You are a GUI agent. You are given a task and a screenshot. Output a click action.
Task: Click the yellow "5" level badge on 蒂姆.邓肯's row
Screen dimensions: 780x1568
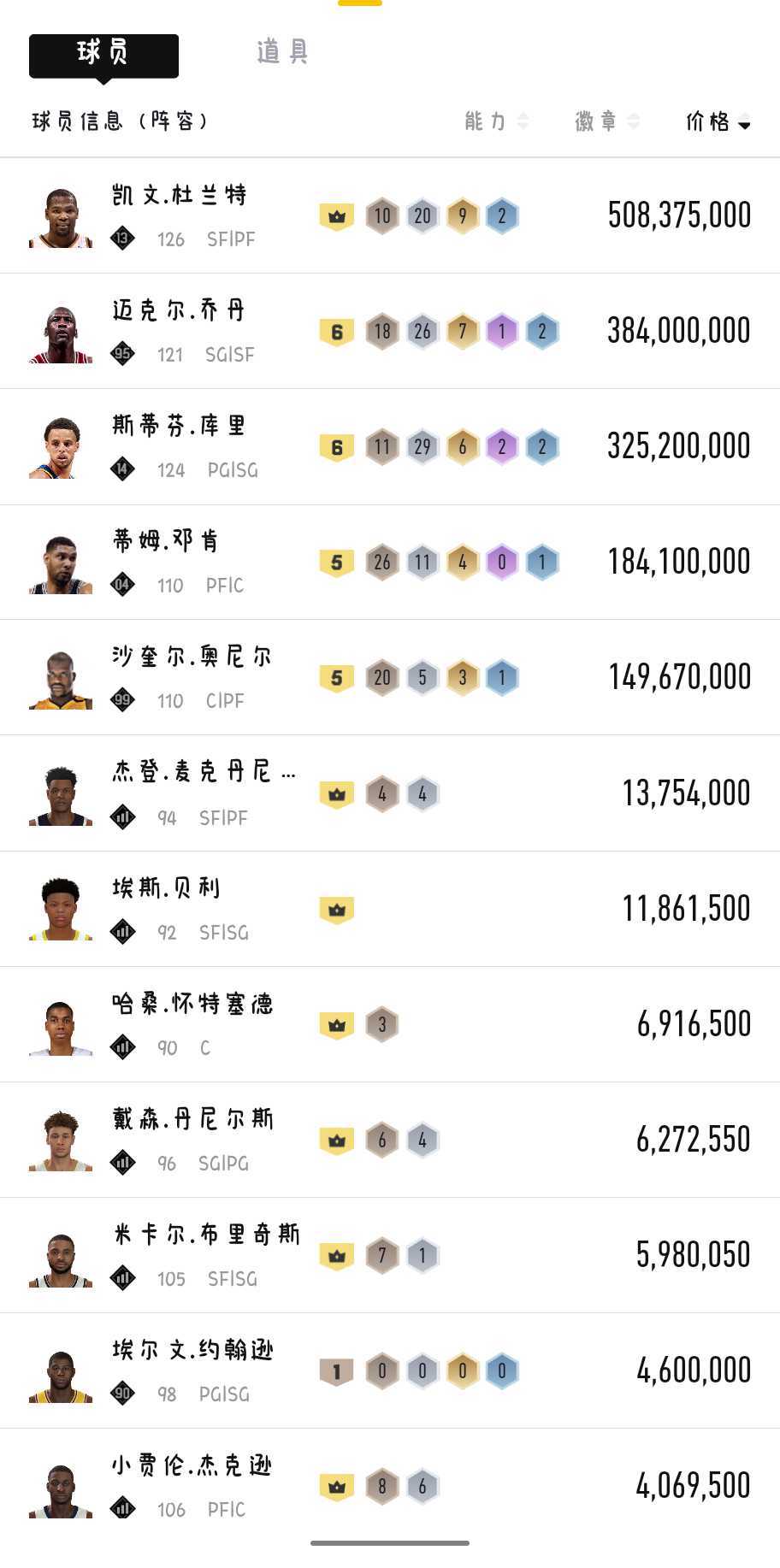point(338,562)
